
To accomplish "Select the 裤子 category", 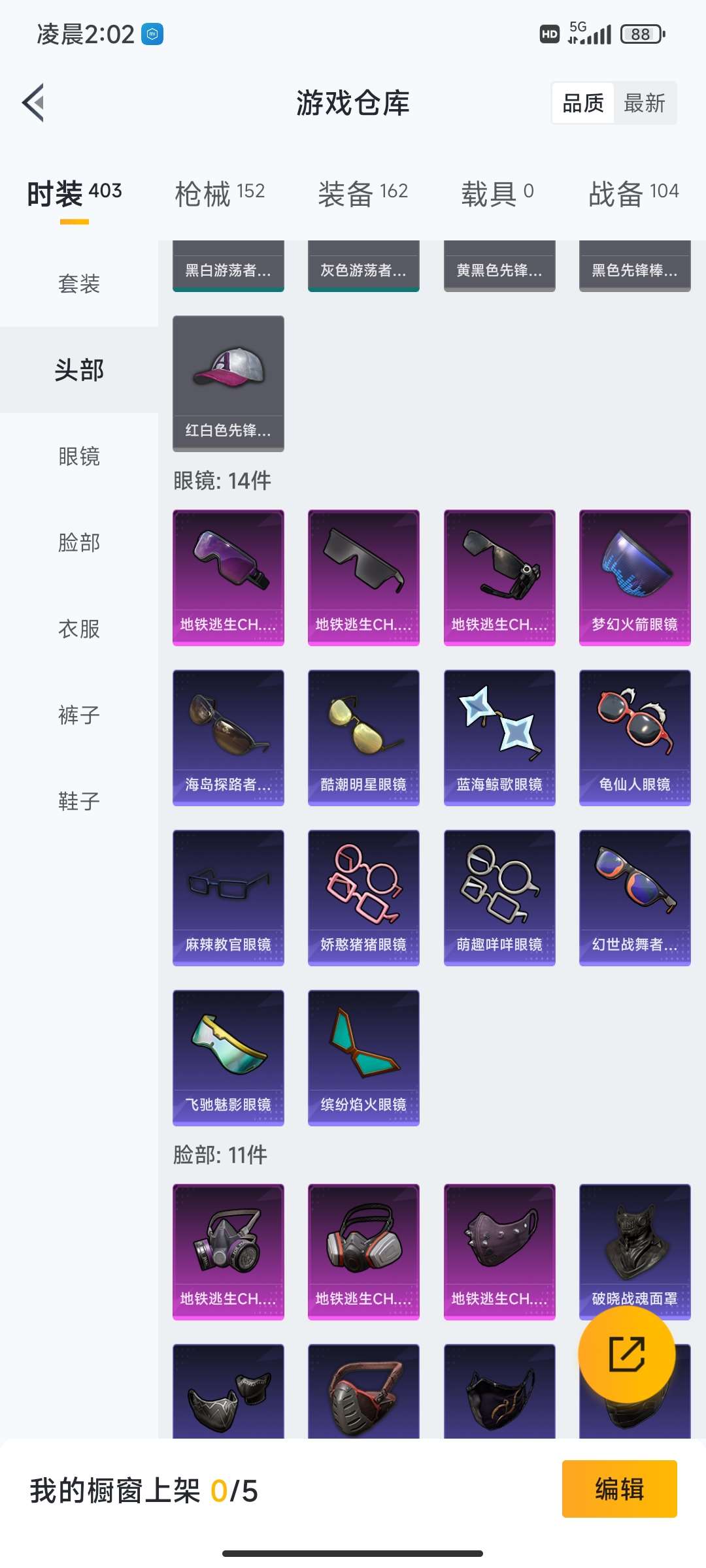I will 79,715.
